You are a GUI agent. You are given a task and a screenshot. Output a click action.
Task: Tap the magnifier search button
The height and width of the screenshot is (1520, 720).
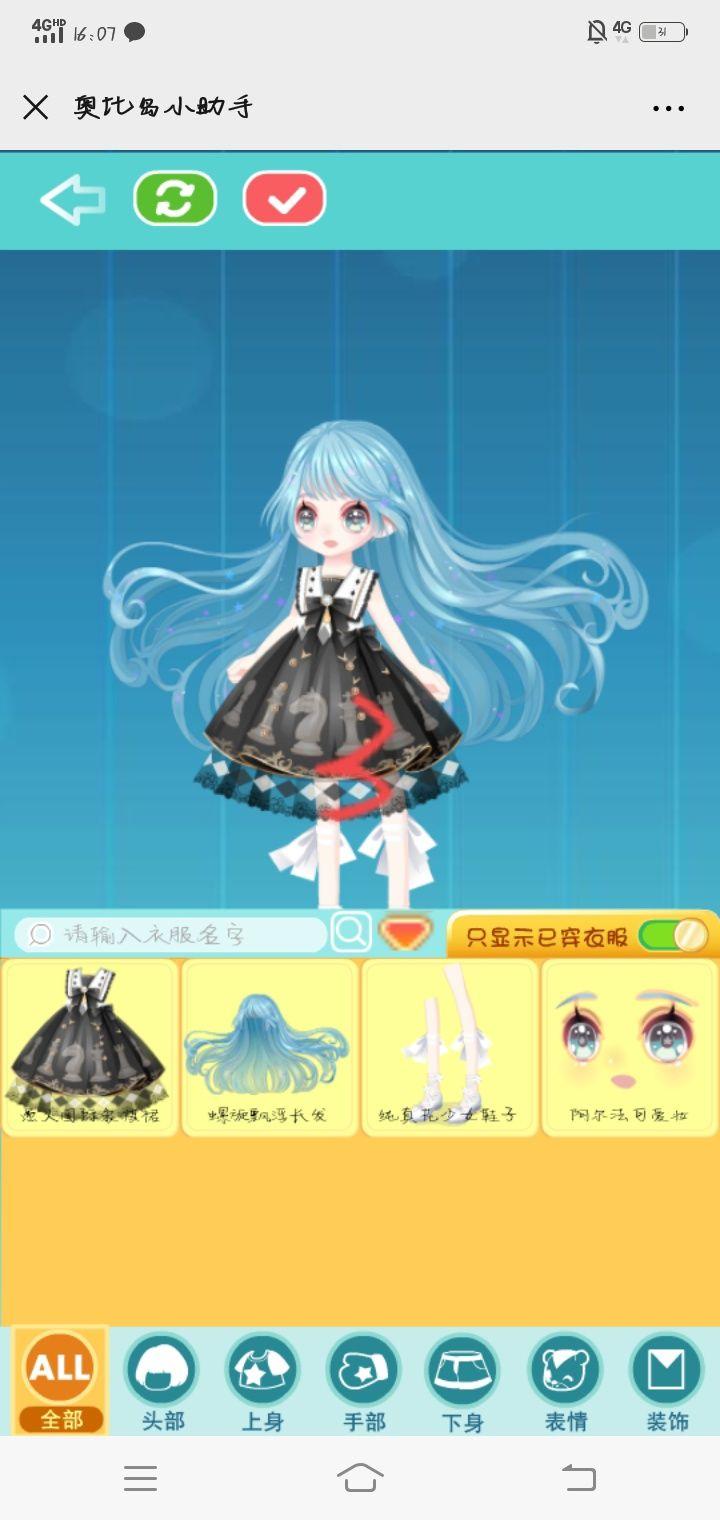[351, 933]
